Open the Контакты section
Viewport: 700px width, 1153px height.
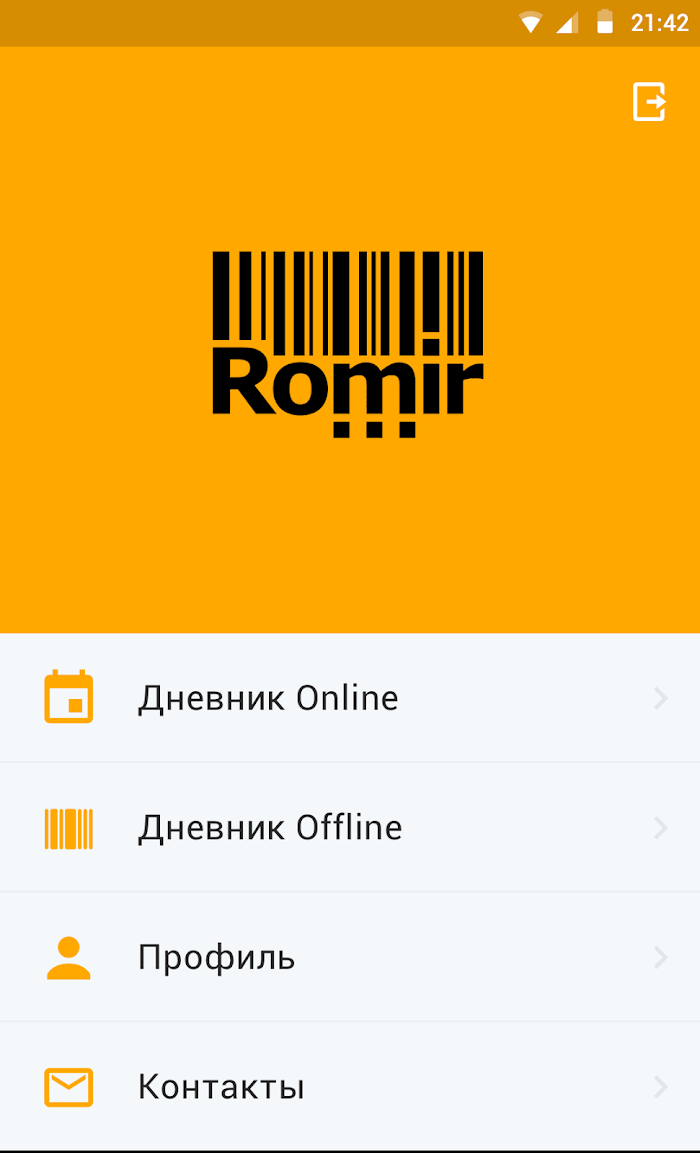point(350,1086)
